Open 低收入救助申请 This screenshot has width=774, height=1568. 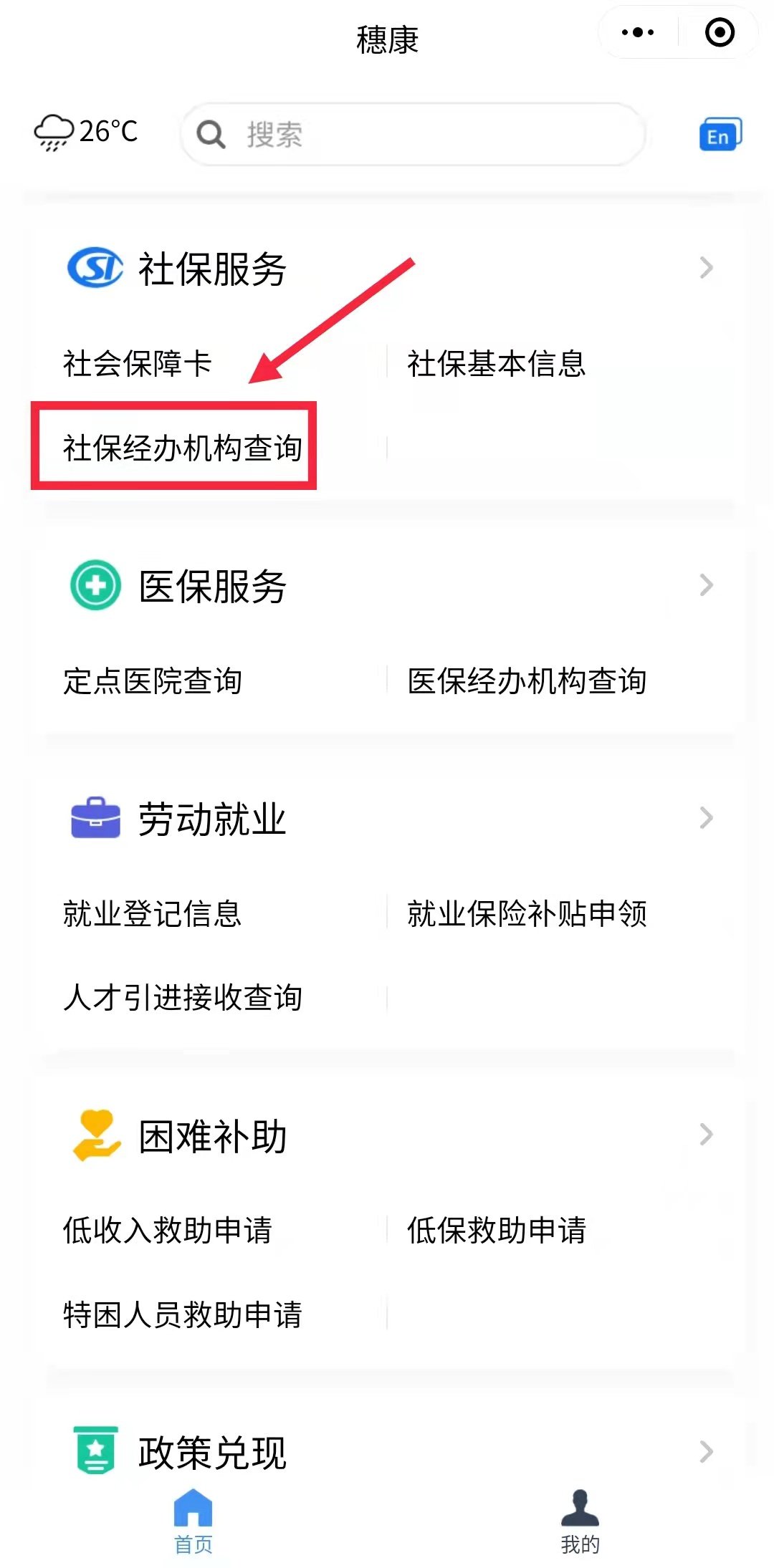[x=168, y=1230]
